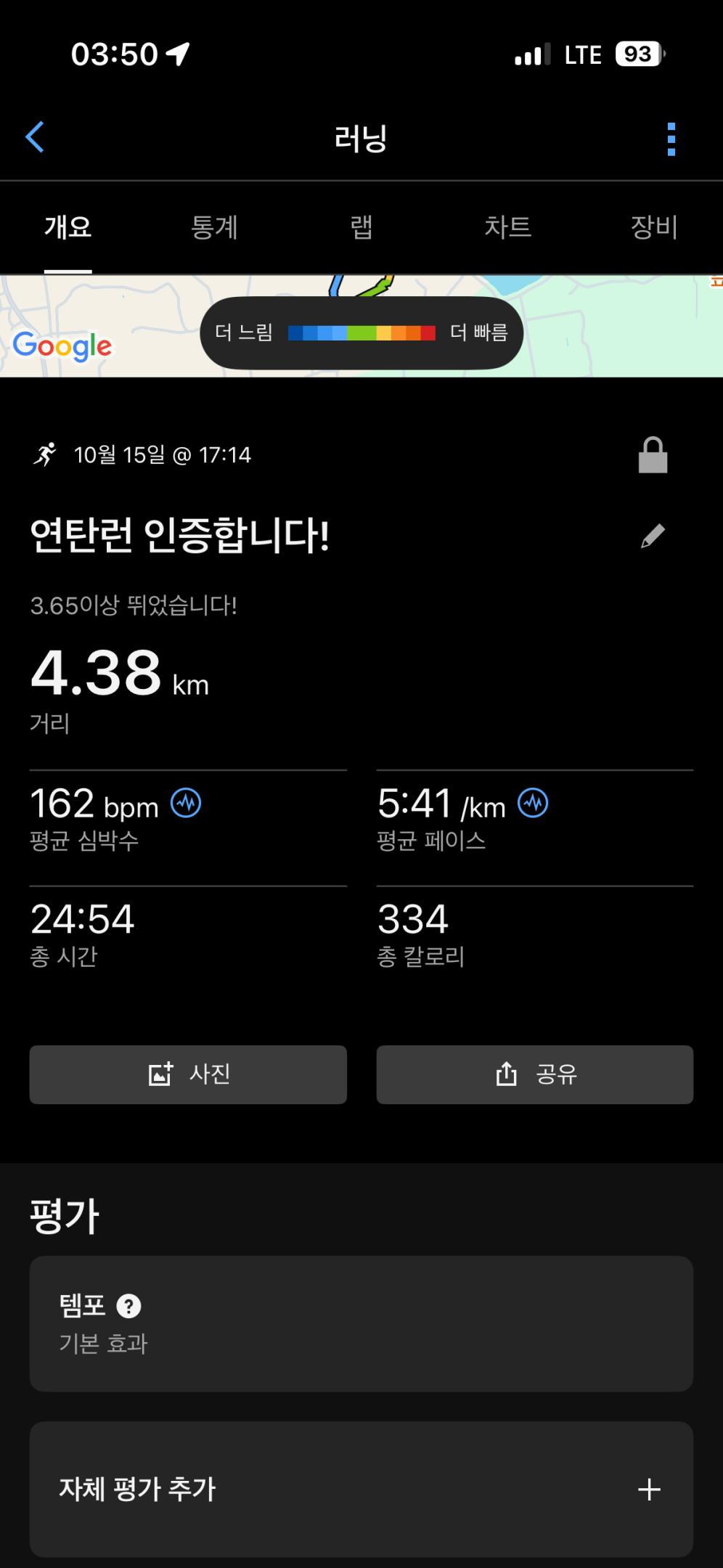This screenshot has width=723, height=1568.
Task: Open the three-dot overflow menu
Action: tap(671, 139)
